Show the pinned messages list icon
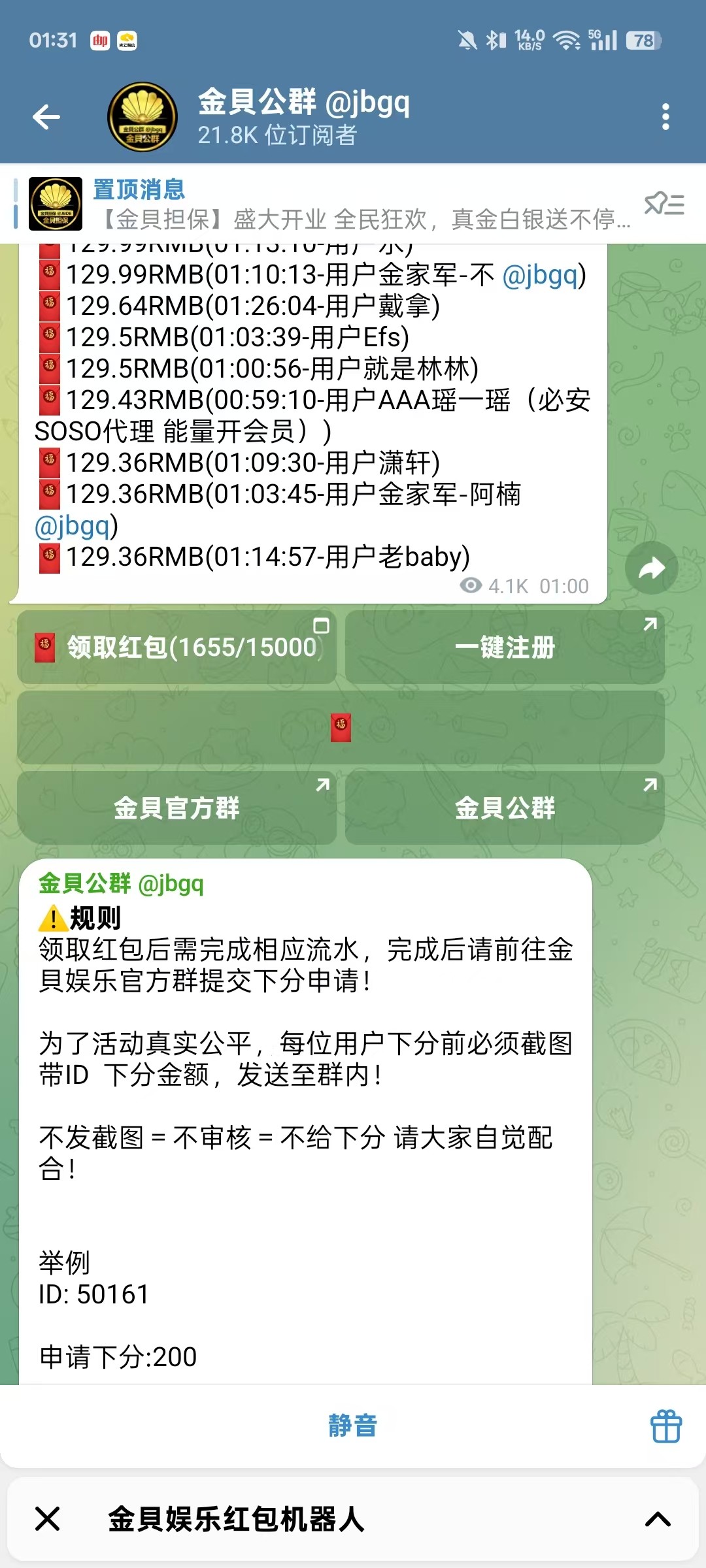The image size is (706, 1568). [x=664, y=204]
